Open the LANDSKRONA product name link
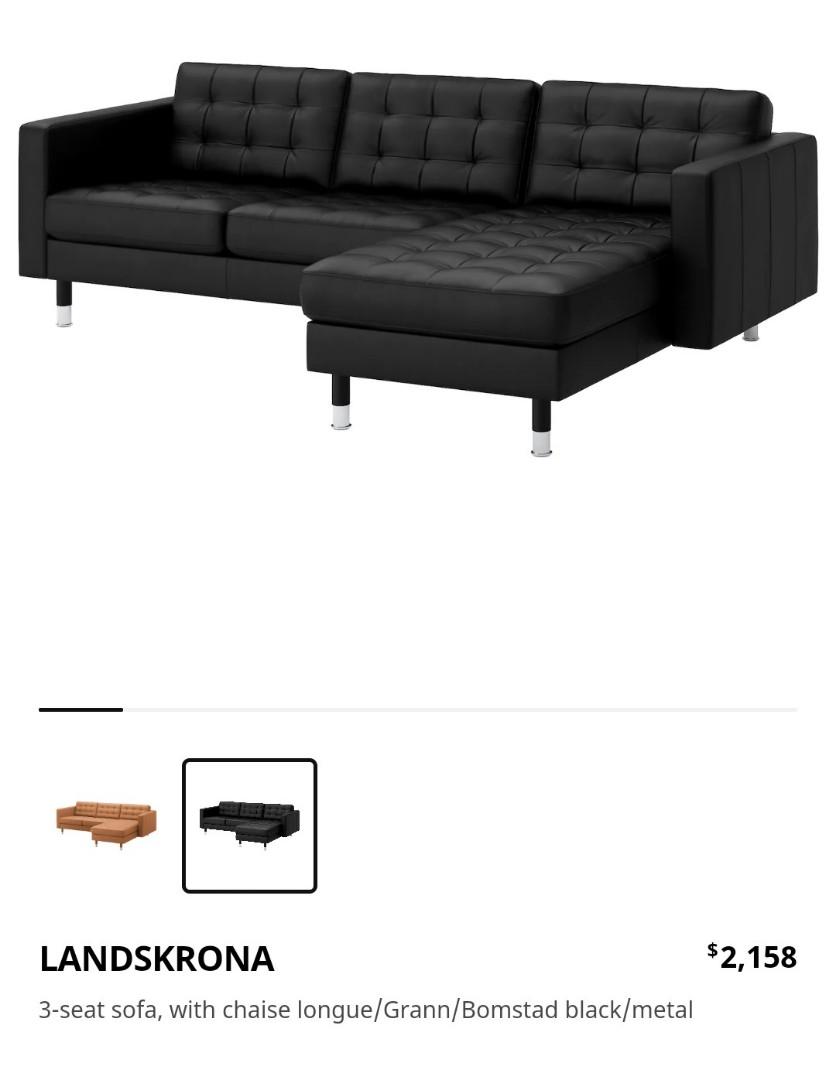 pos(156,958)
